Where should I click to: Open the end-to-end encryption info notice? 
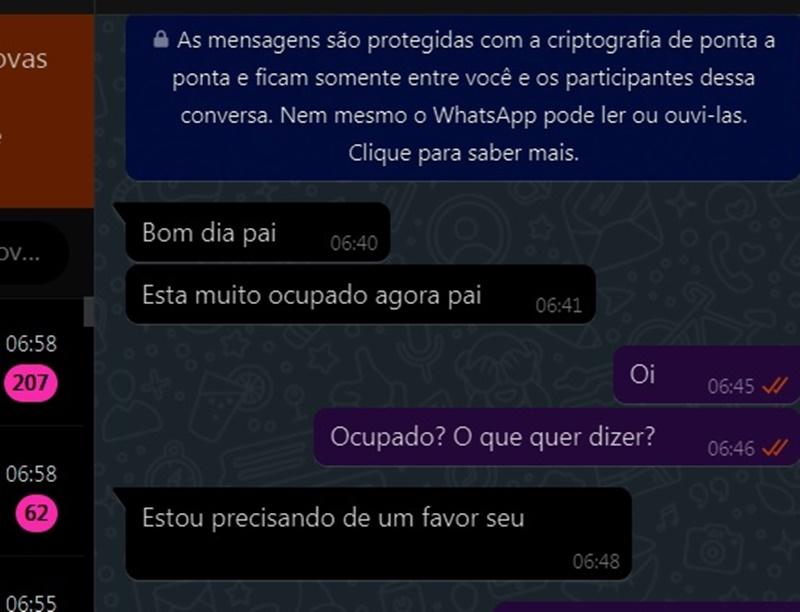463,98
